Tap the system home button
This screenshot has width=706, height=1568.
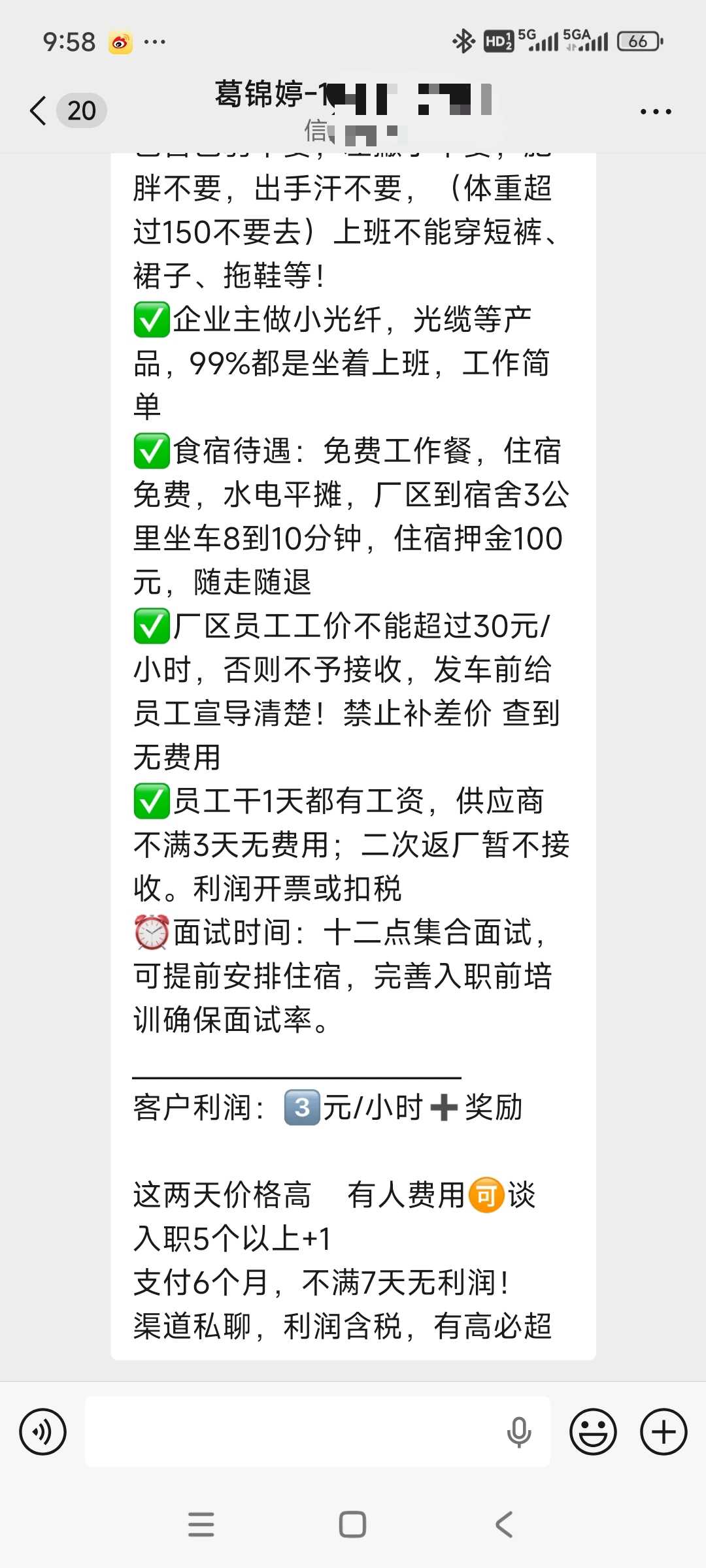(352, 1525)
